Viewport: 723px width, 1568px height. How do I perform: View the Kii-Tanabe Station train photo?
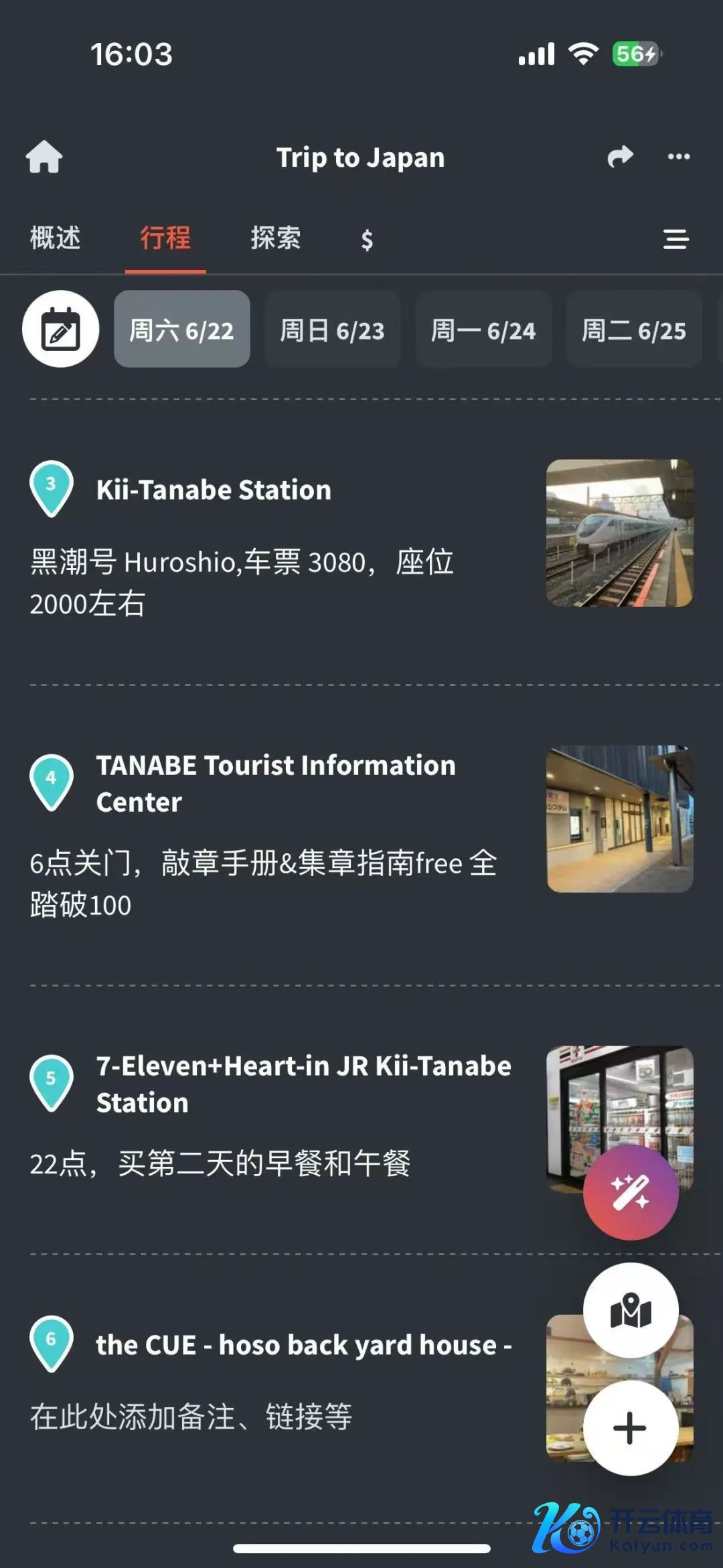(619, 533)
